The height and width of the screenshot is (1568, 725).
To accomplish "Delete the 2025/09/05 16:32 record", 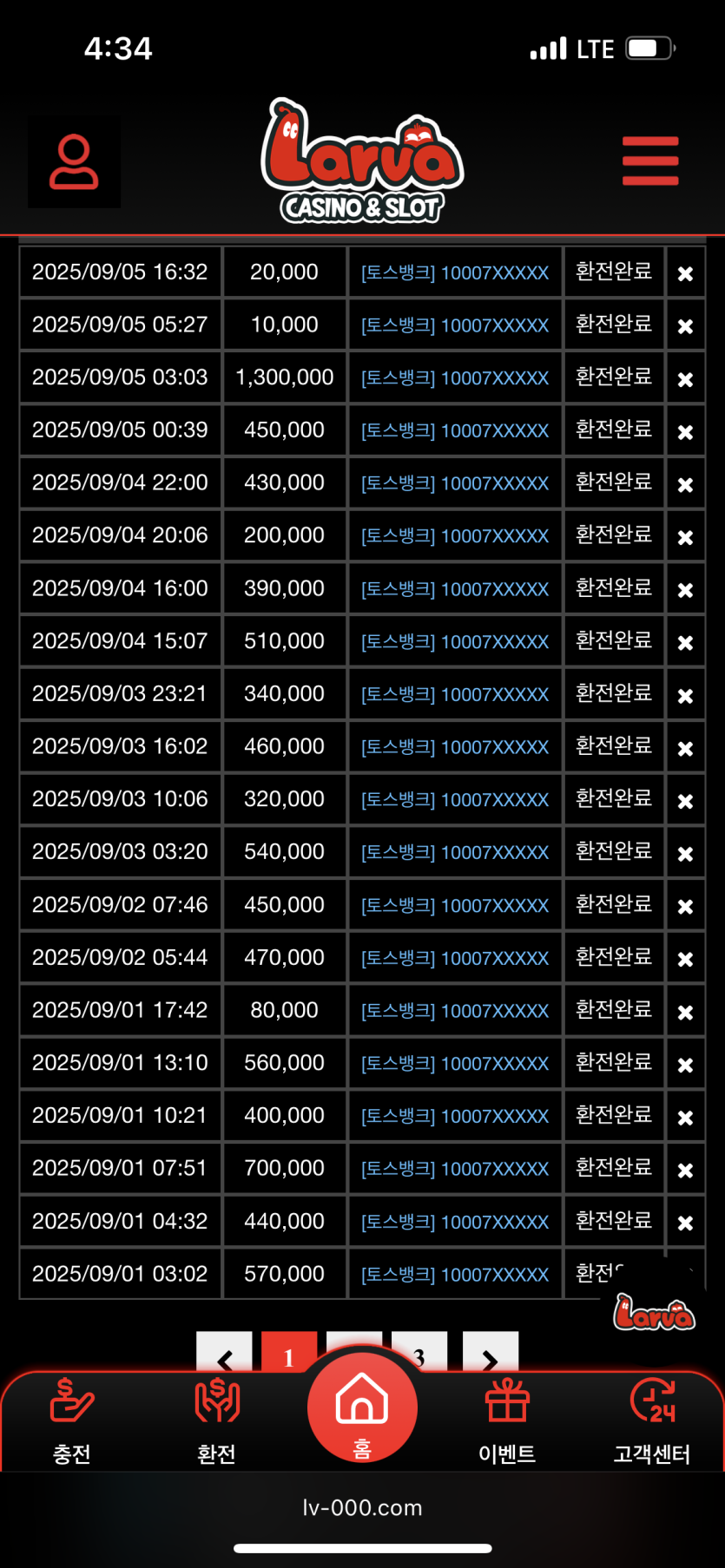I will (685, 273).
